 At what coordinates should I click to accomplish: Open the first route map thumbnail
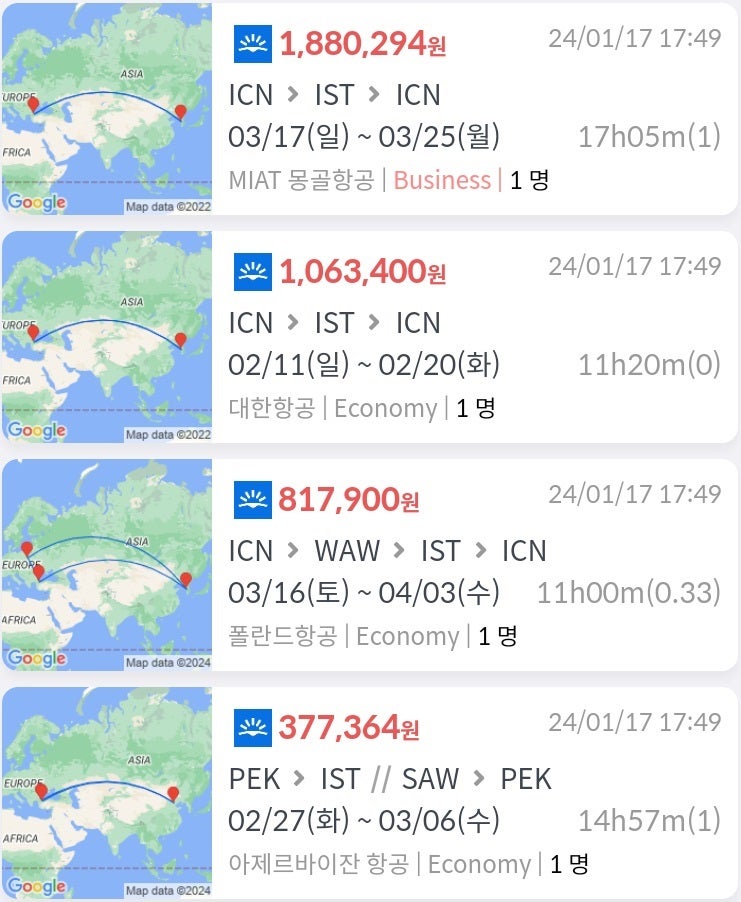107,110
